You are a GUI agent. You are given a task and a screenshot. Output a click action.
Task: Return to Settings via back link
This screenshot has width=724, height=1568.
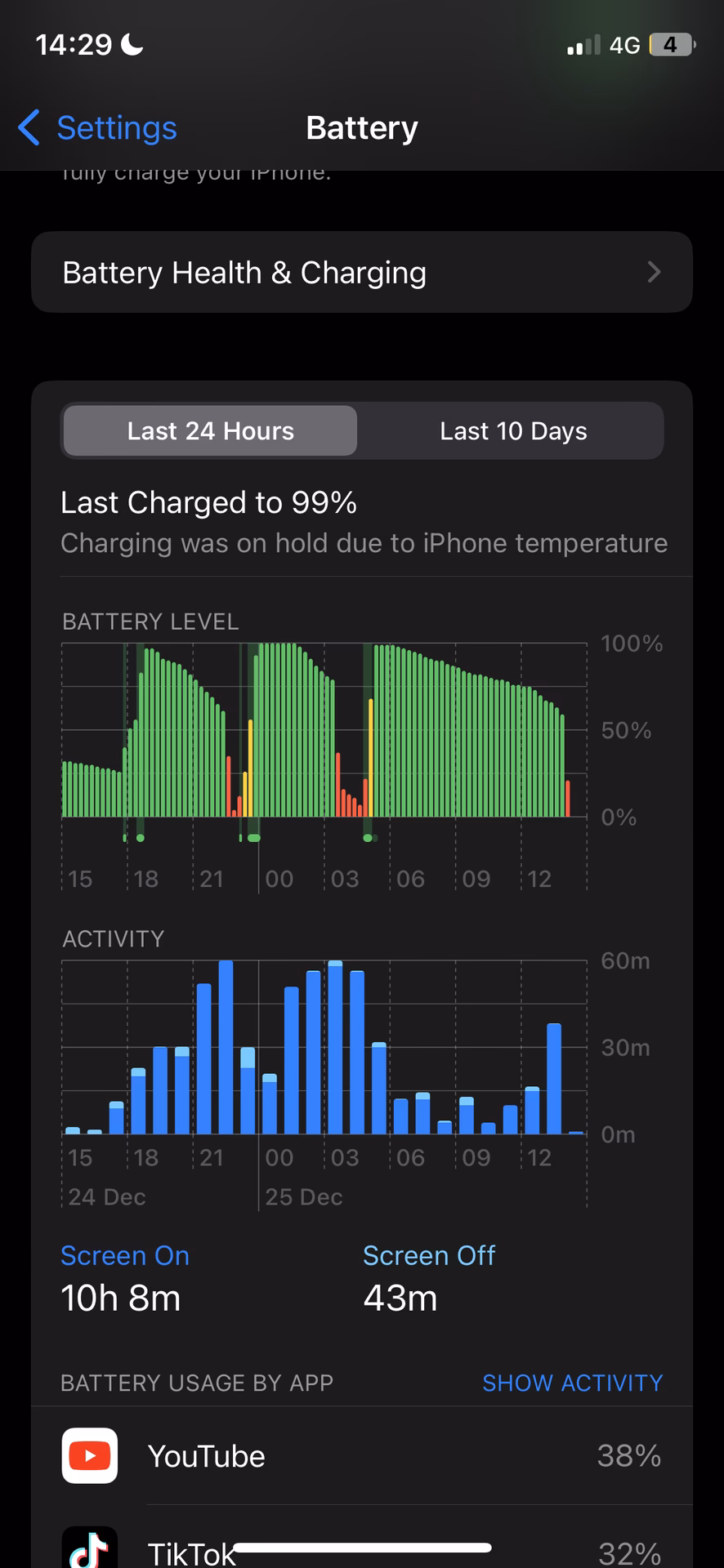click(x=116, y=127)
